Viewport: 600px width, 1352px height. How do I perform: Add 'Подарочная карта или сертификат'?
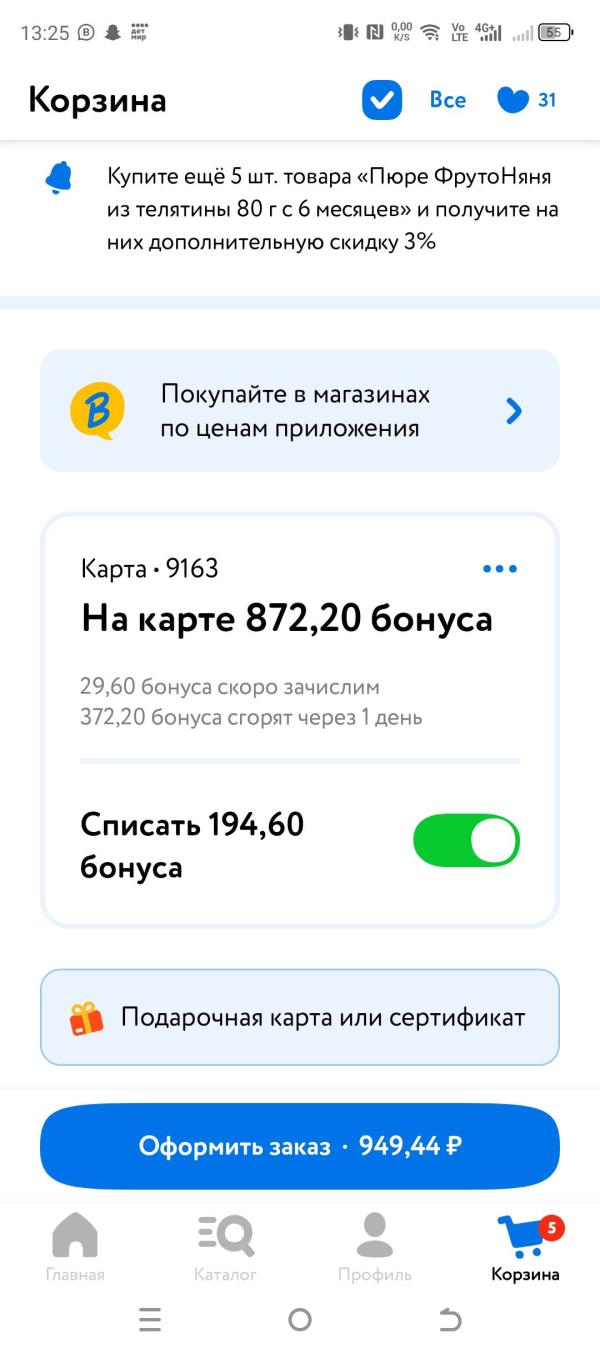point(300,1018)
